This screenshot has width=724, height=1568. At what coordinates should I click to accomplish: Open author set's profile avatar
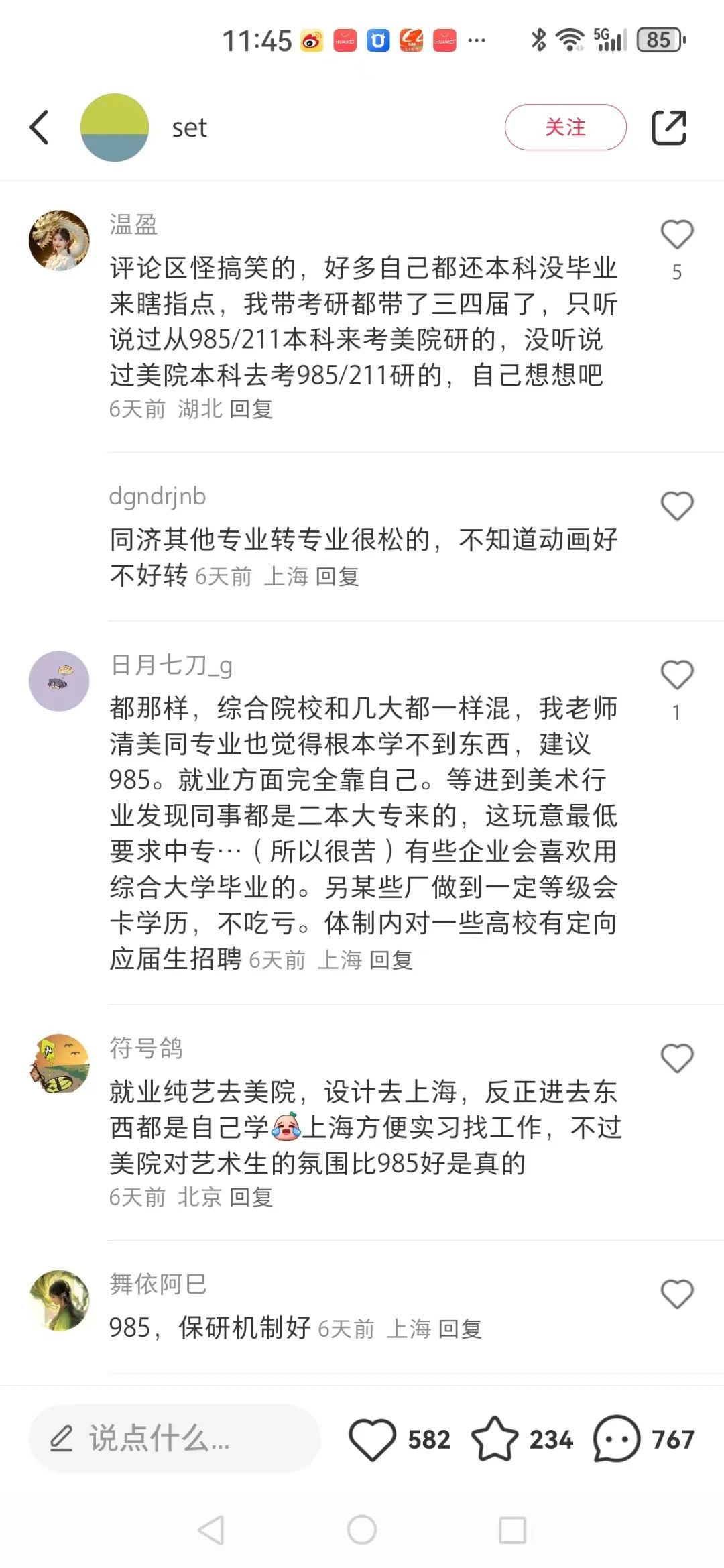coord(115,127)
